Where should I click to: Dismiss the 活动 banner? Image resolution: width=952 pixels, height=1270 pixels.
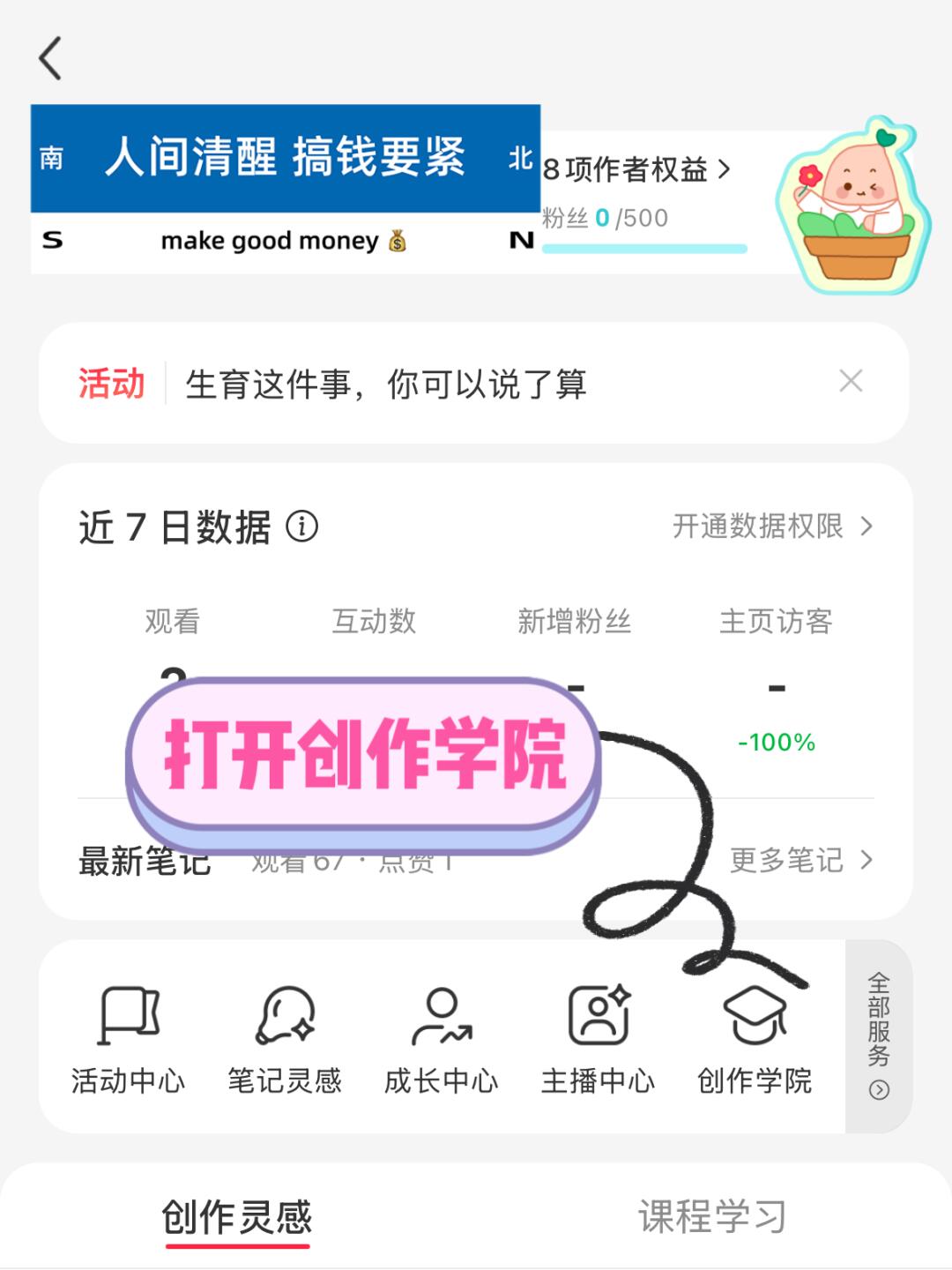point(851,381)
